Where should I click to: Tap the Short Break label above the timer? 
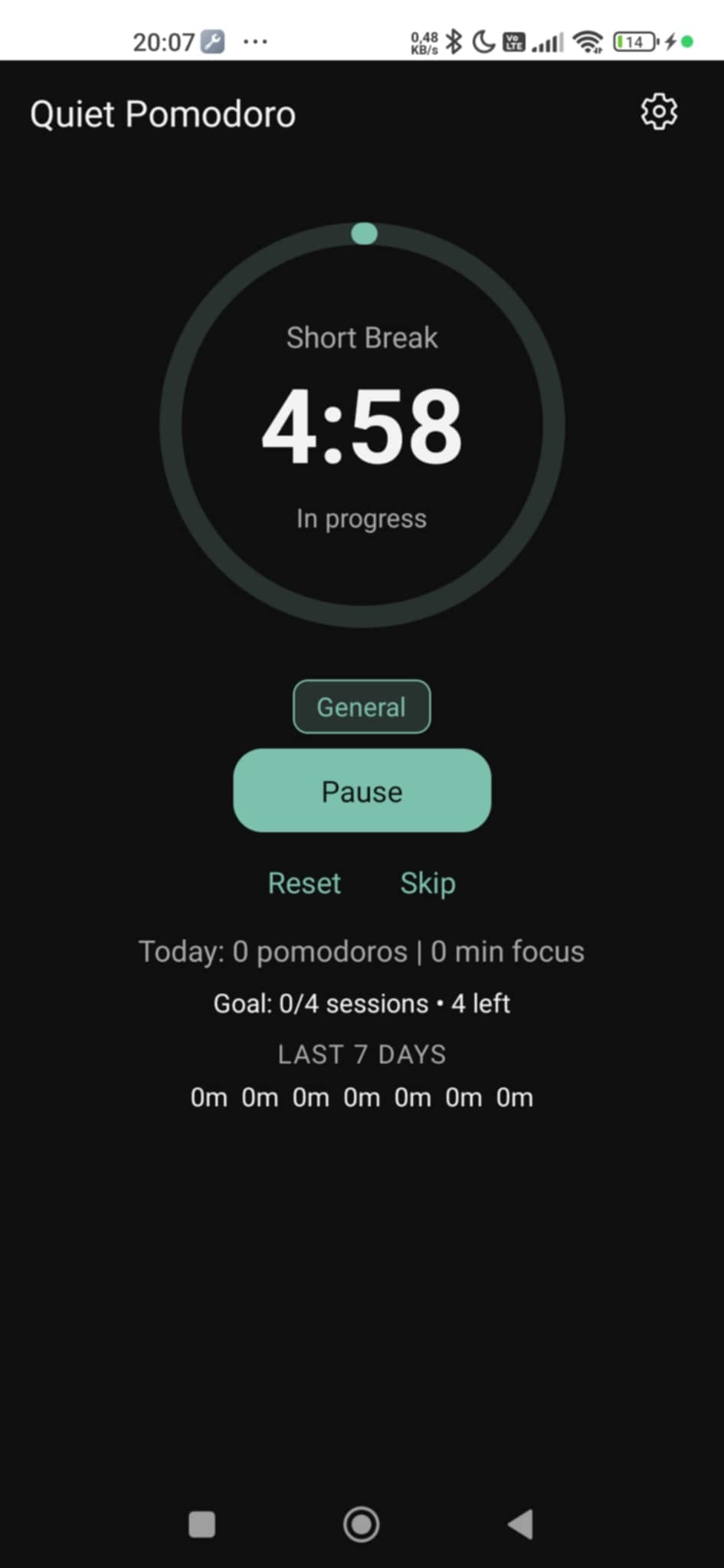click(x=361, y=338)
